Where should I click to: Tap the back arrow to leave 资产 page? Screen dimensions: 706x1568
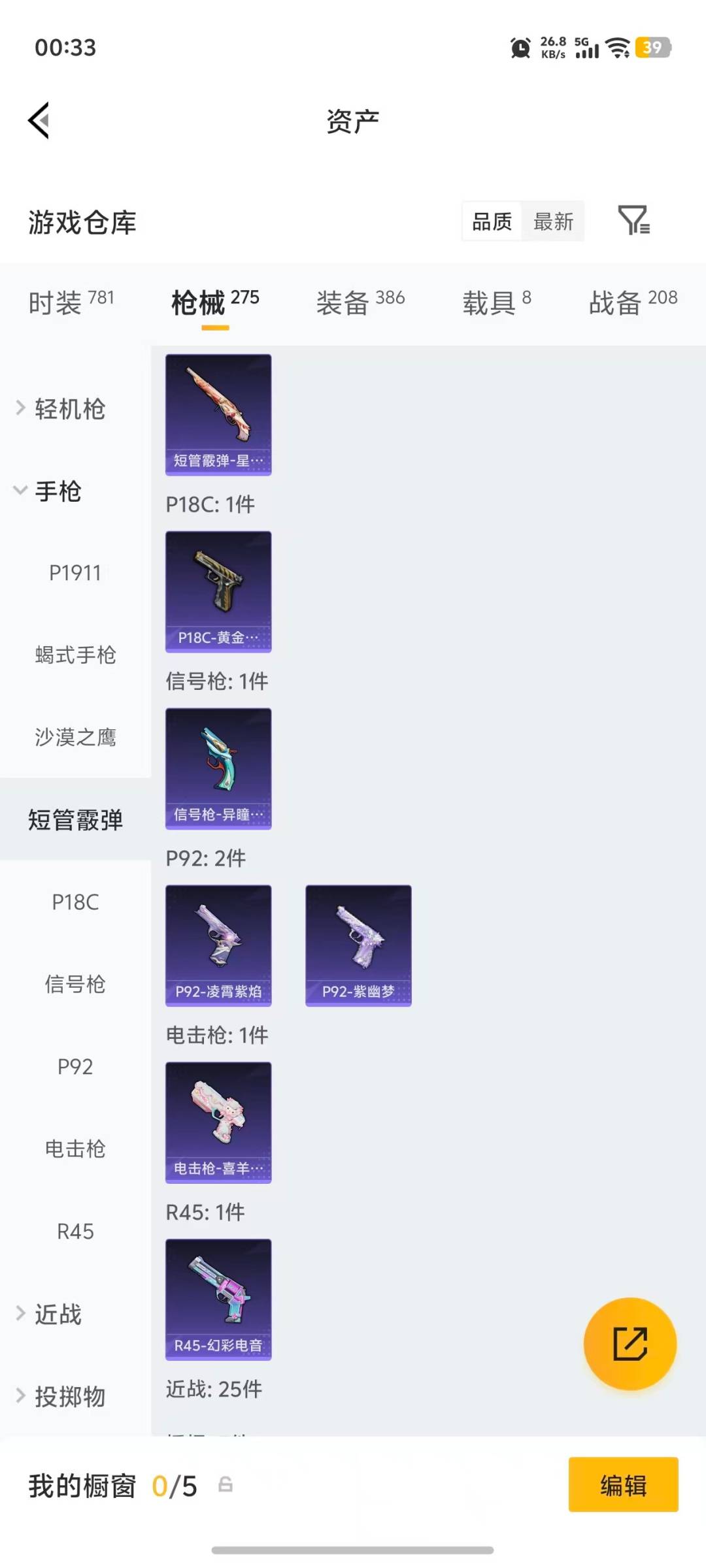(38, 120)
